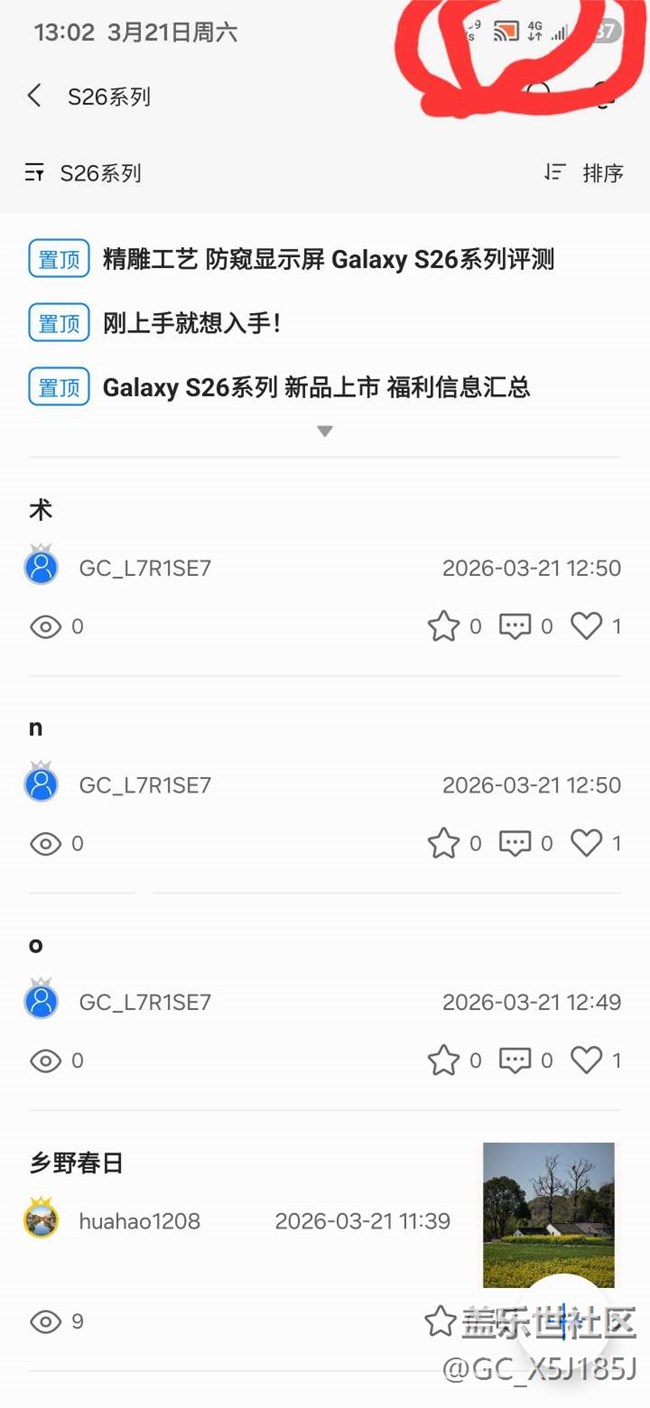650x1408 pixels.
Task: Like the post titled n
Action: click(586, 844)
